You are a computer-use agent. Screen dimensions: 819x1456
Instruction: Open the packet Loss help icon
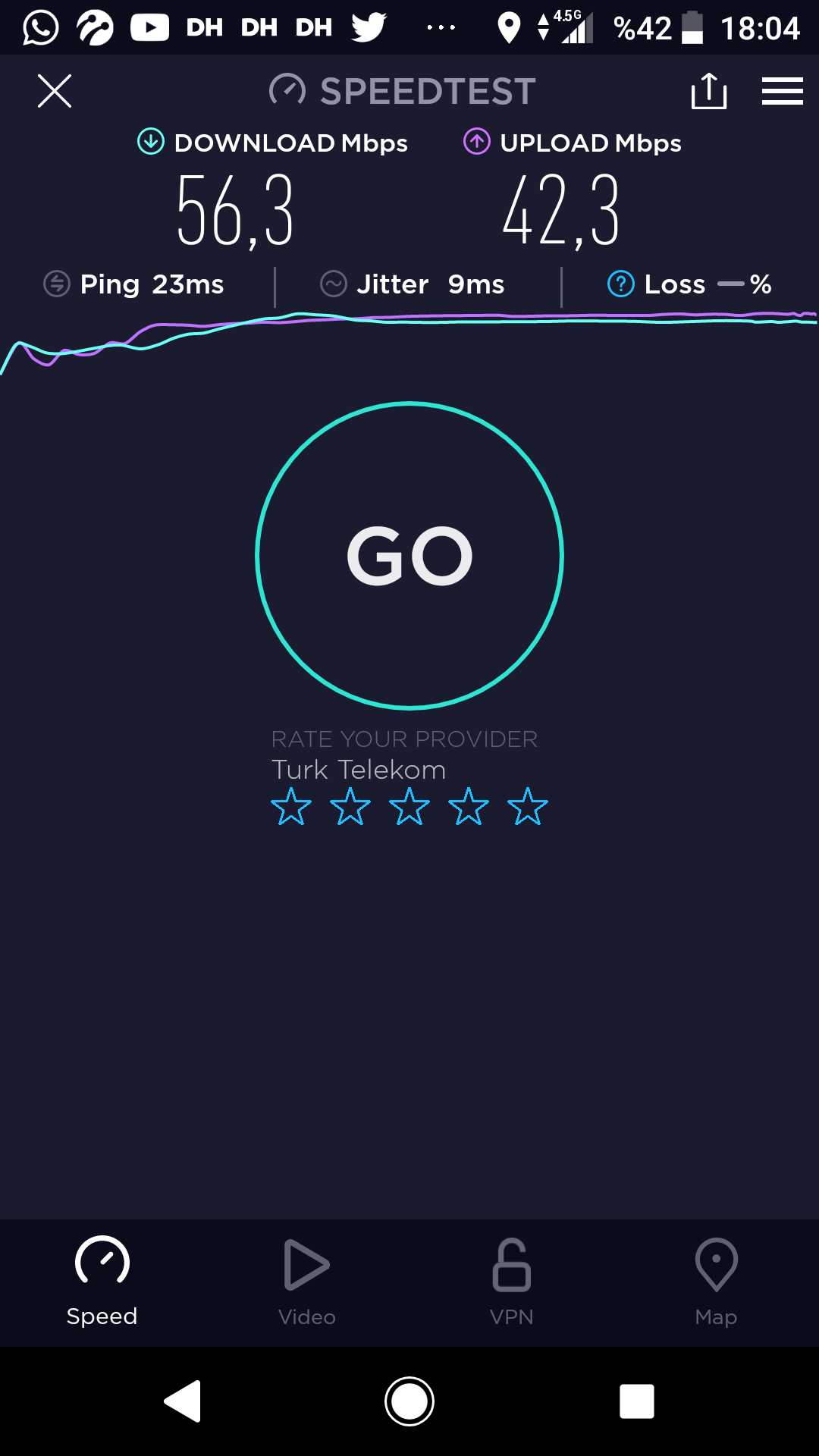pyautogui.click(x=621, y=284)
